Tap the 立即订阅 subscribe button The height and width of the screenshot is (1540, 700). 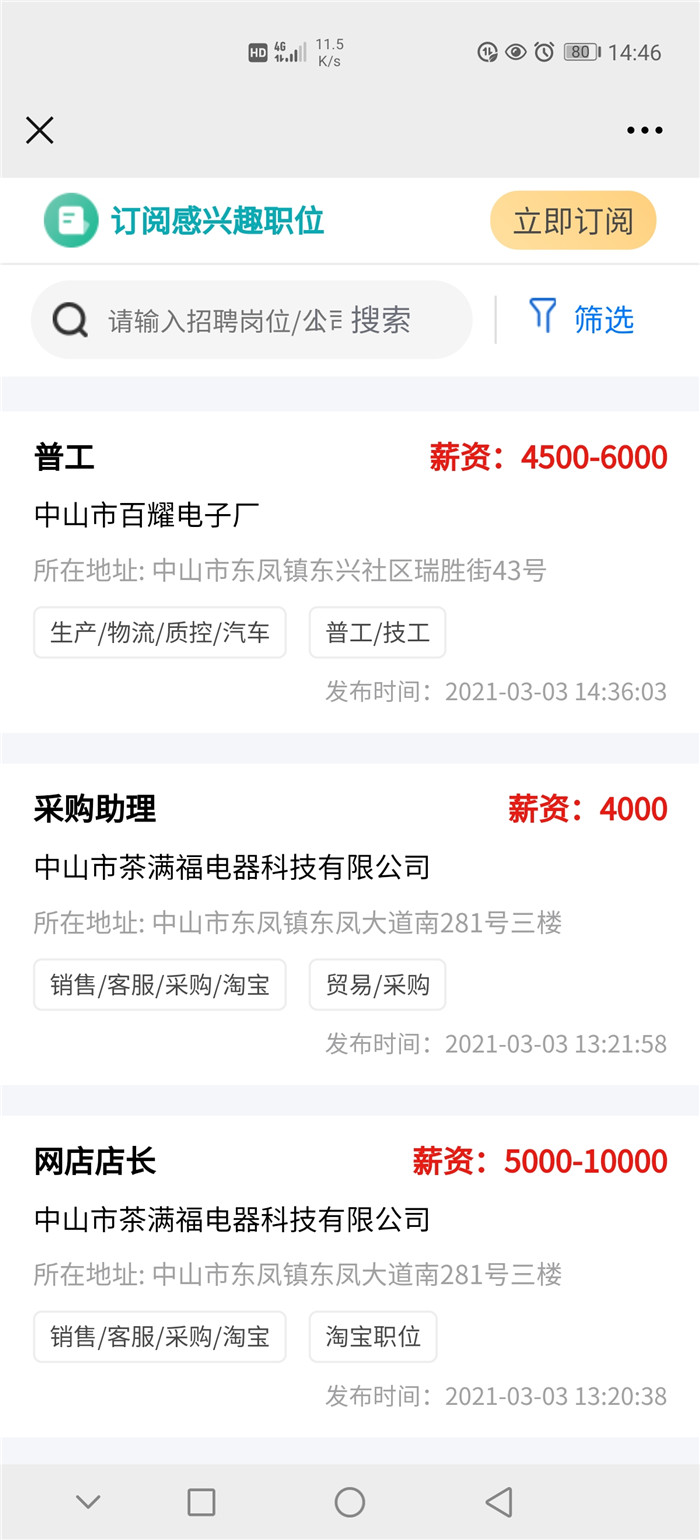pos(573,220)
